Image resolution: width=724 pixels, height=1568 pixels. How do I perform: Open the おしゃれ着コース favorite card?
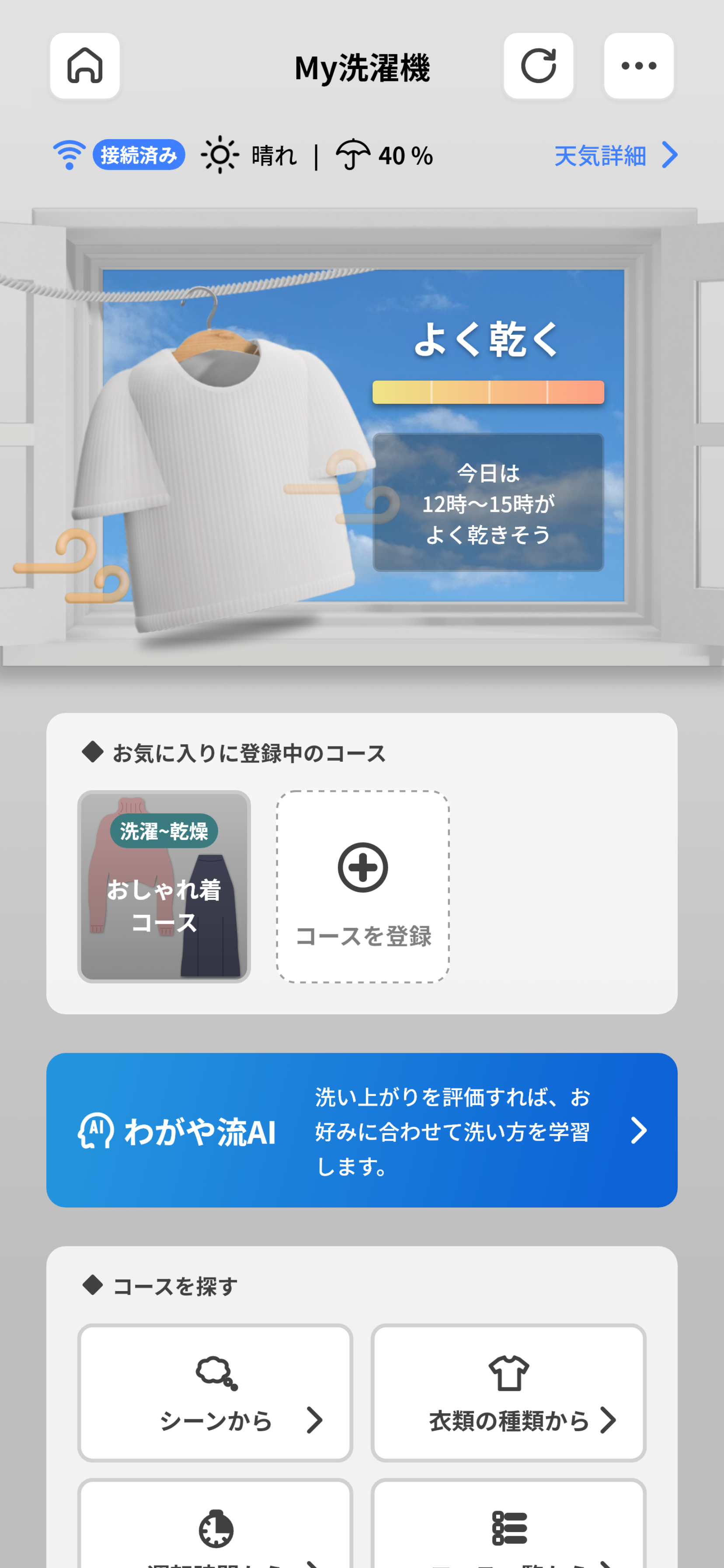(164, 886)
